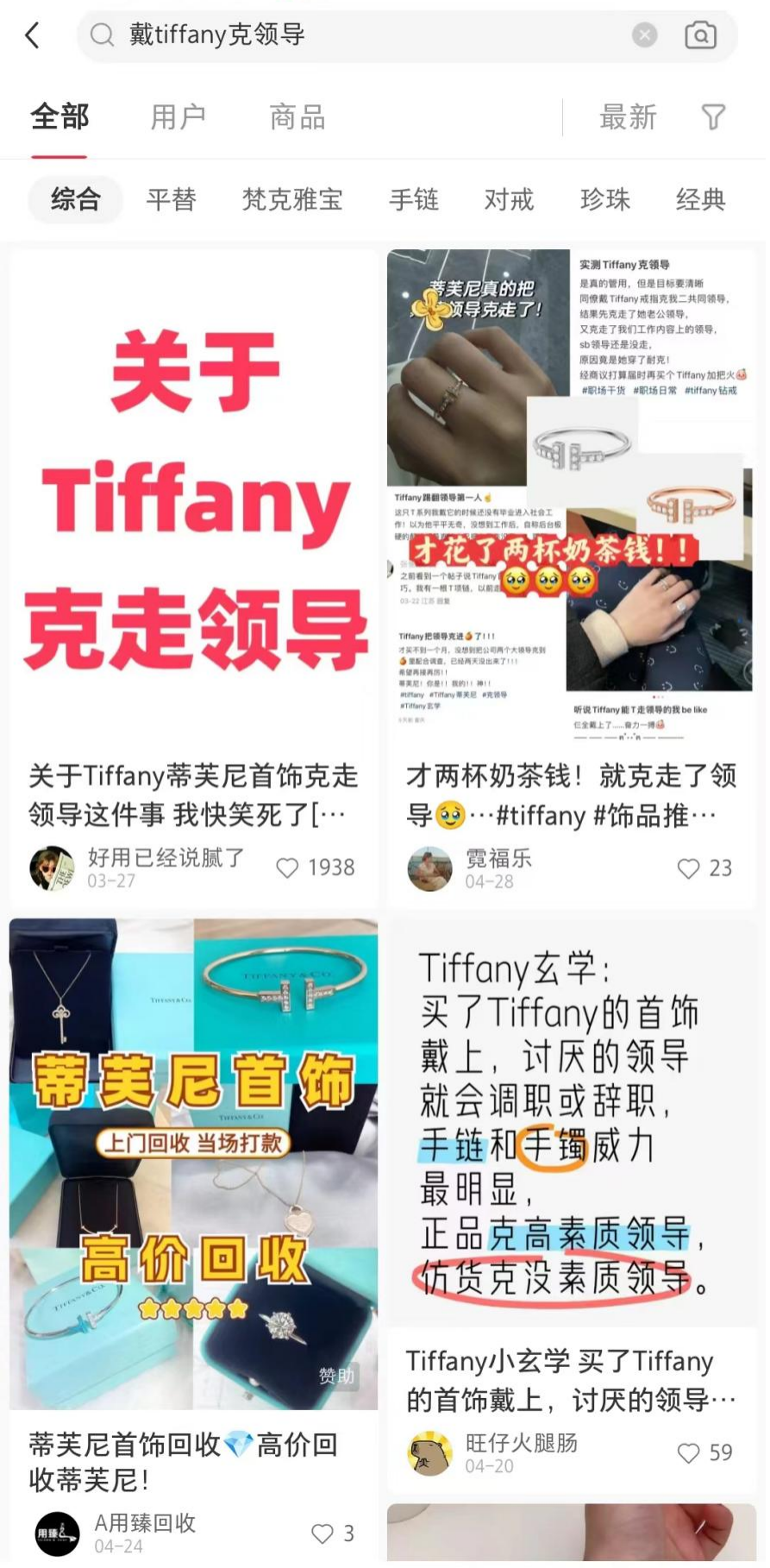The image size is (770, 1568).
Task: Open the post 关于Tiffany克走领导
Action: [194, 500]
